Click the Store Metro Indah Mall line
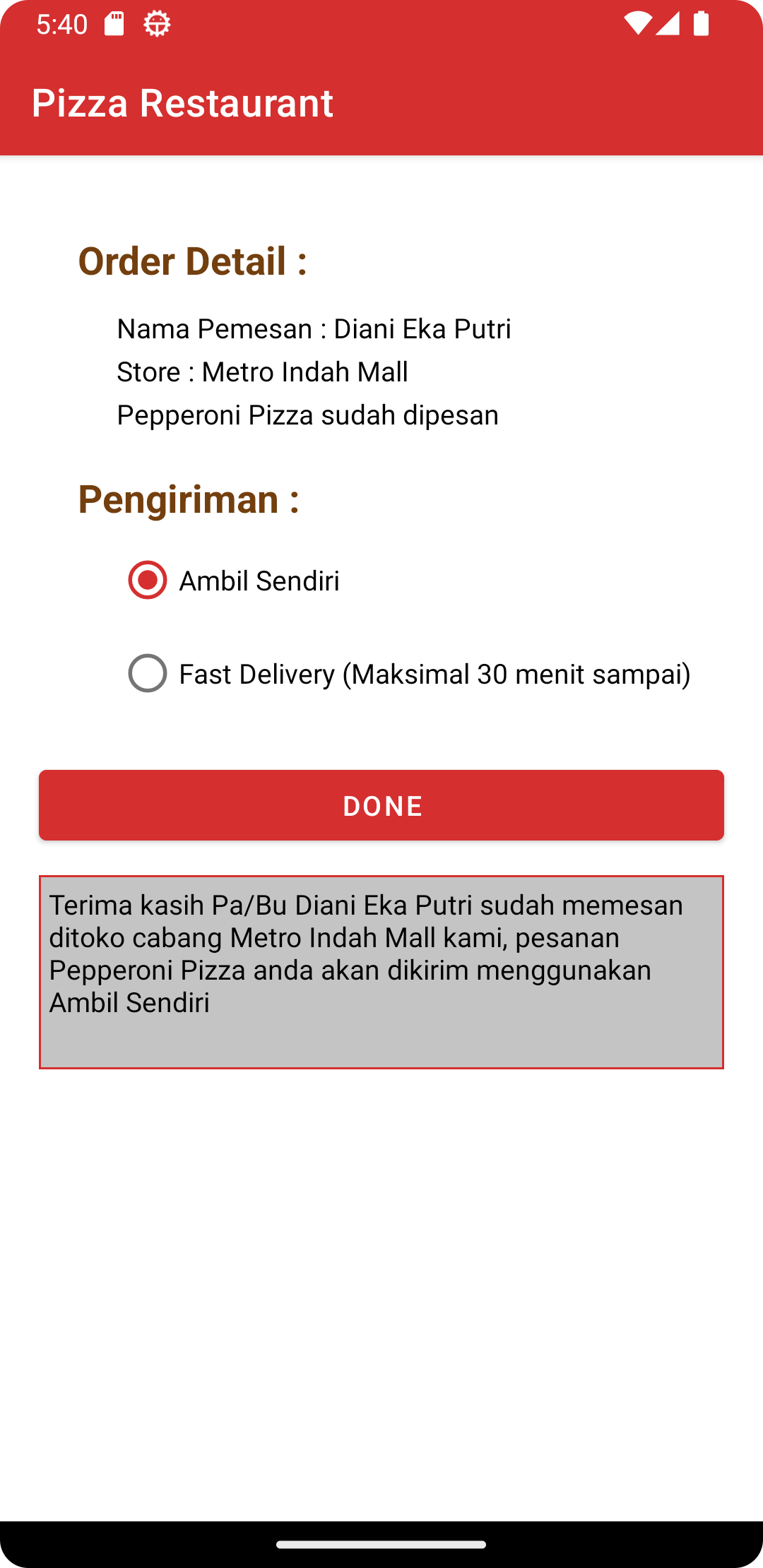763x1568 pixels. [262, 372]
